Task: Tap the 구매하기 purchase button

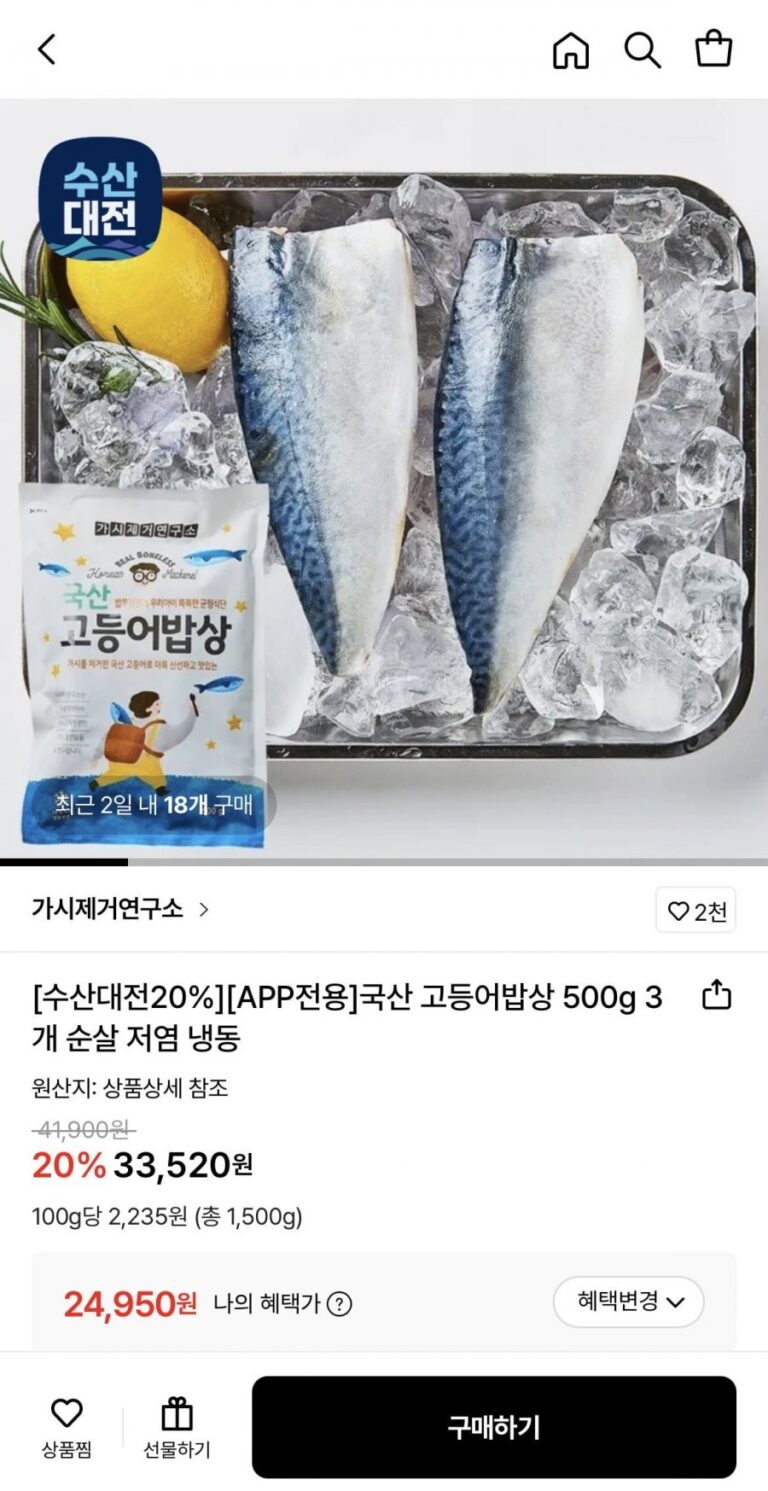Action: [x=493, y=1427]
